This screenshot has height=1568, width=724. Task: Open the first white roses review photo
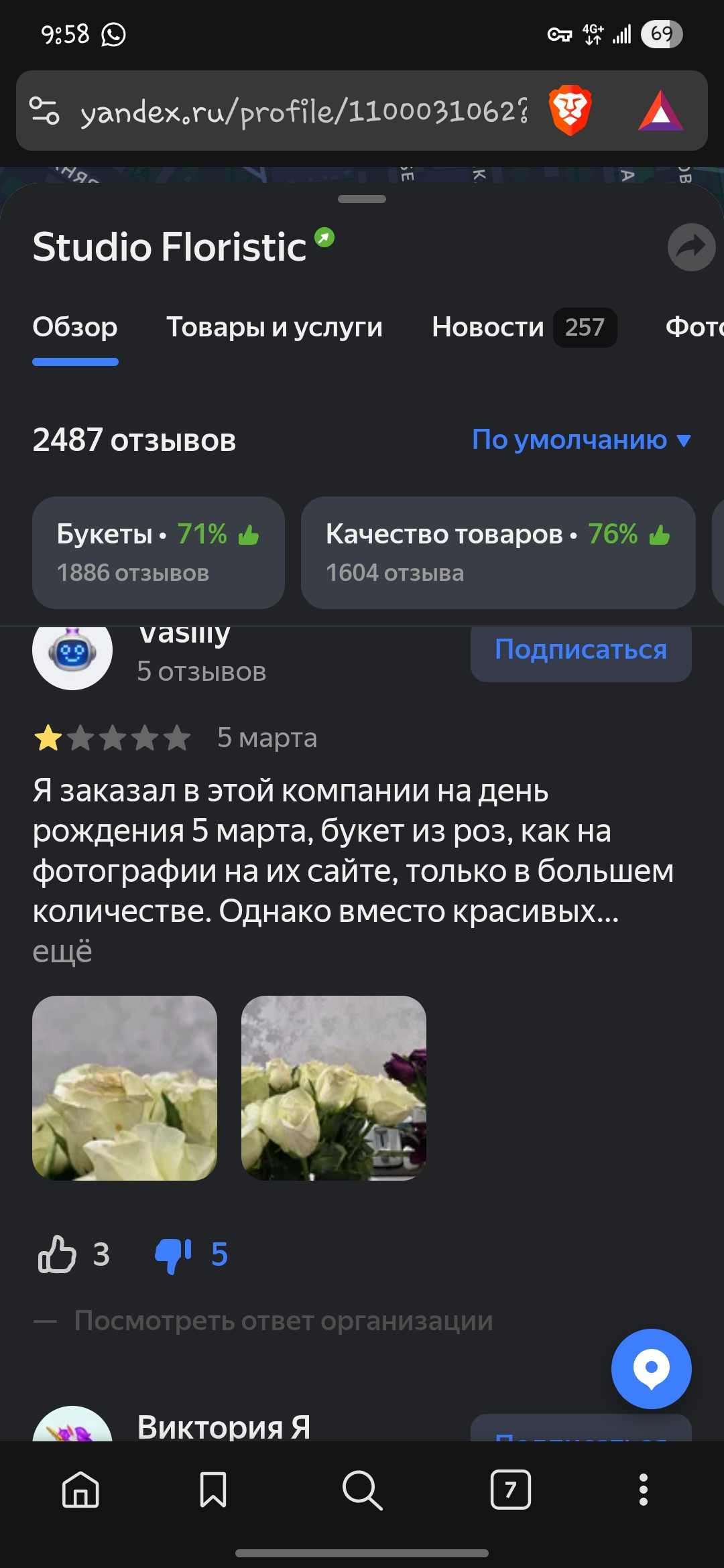(125, 1088)
